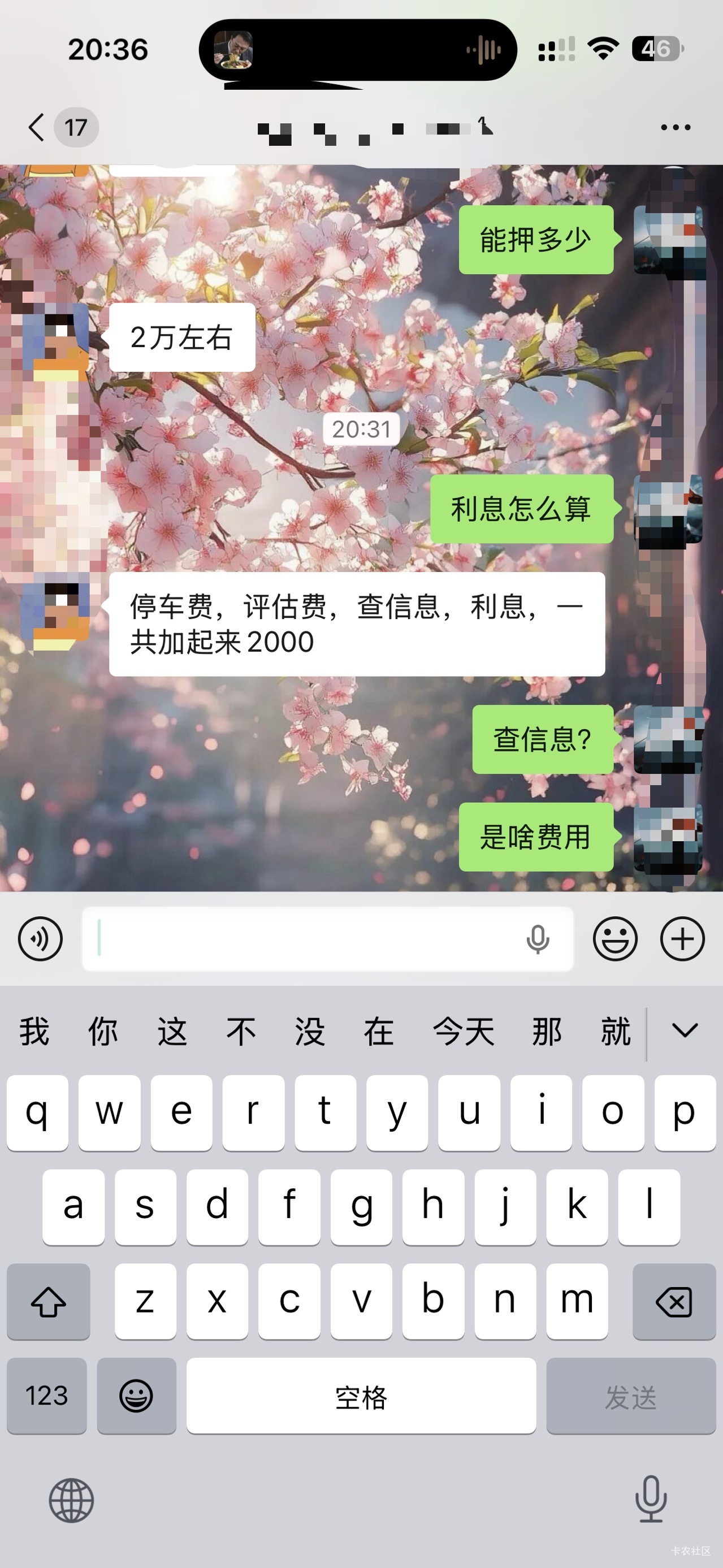Viewport: 723px width, 1568px height.
Task: Switch keyboard language with the globe key
Action: click(71, 1500)
